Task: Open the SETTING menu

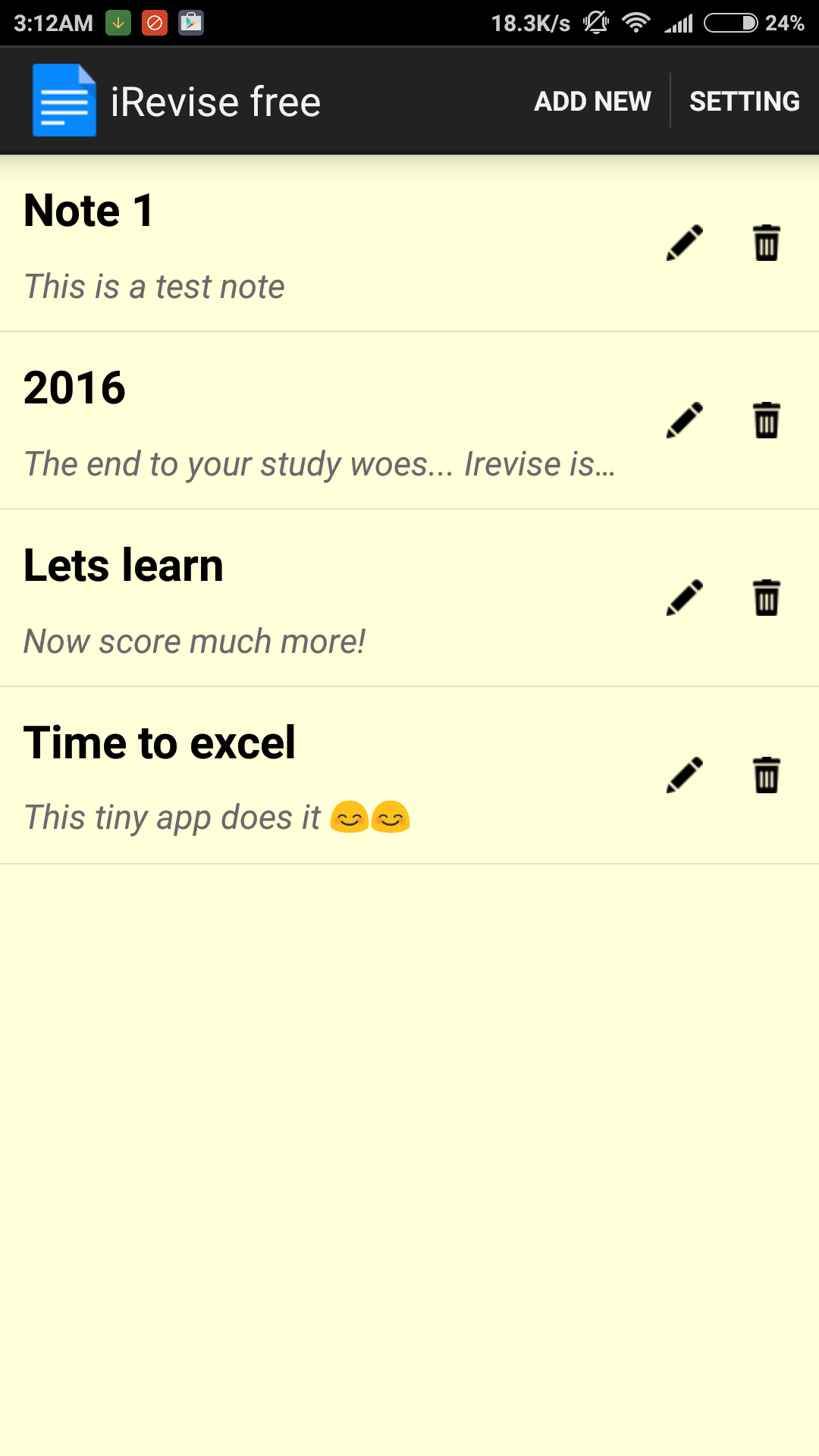Action: (x=744, y=101)
